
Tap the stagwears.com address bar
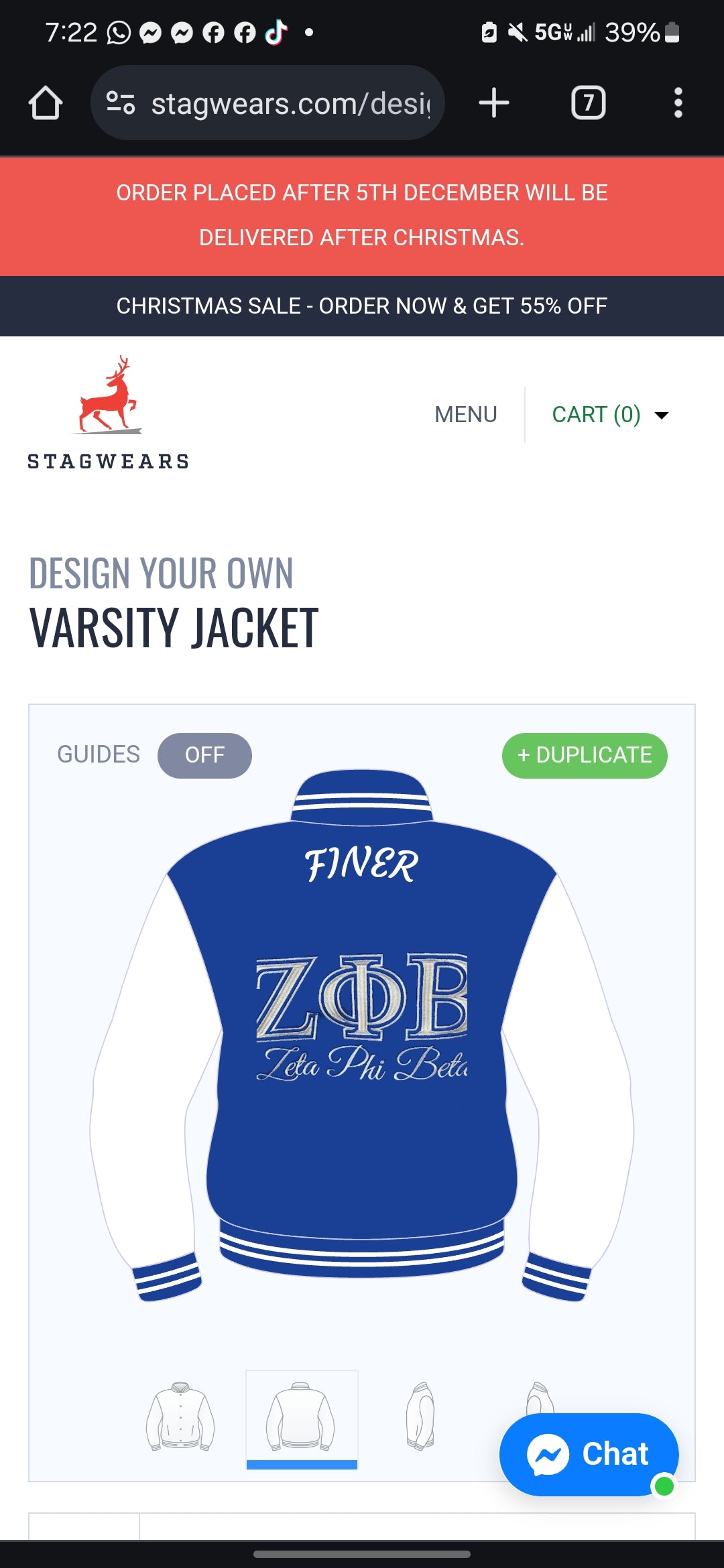tap(288, 103)
